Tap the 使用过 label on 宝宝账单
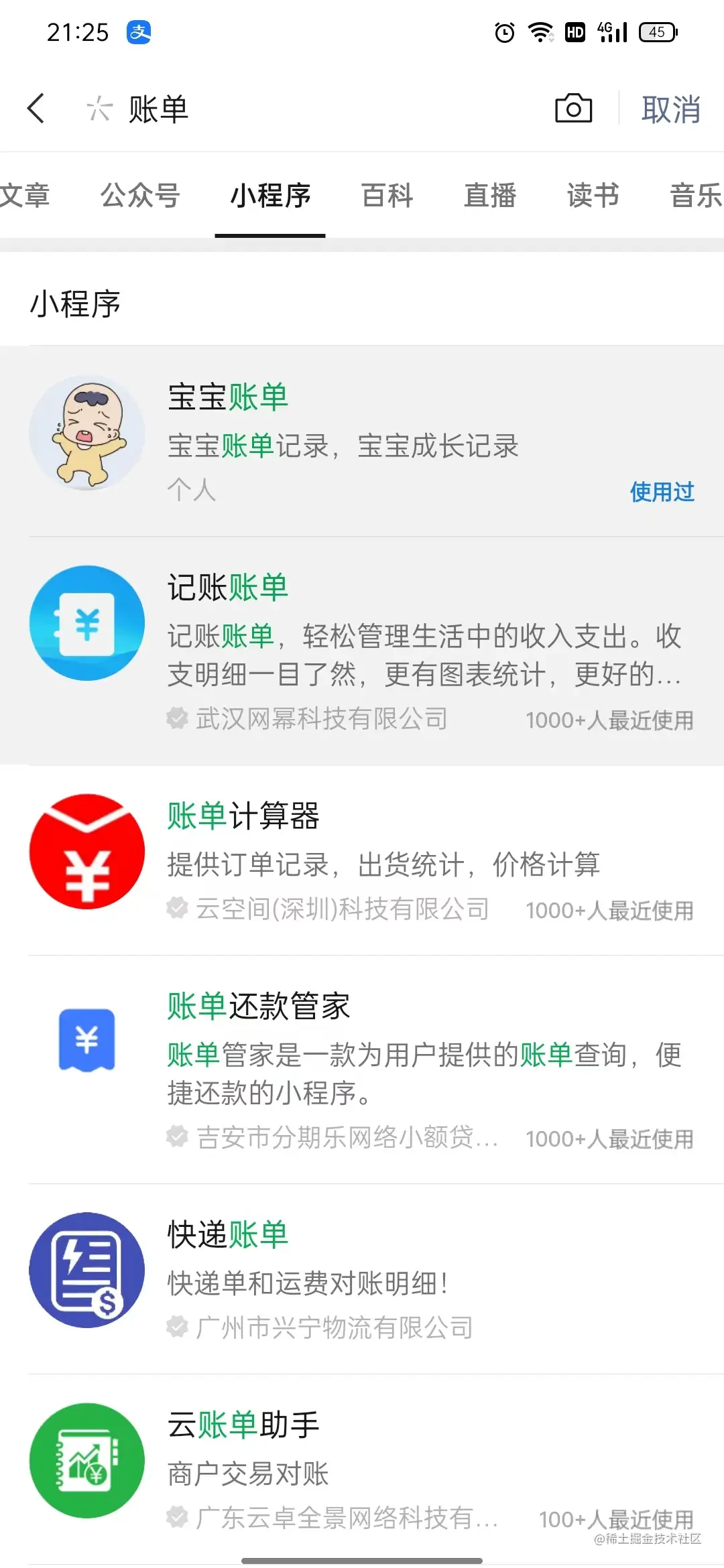Viewport: 724px width, 1568px height. [x=662, y=493]
